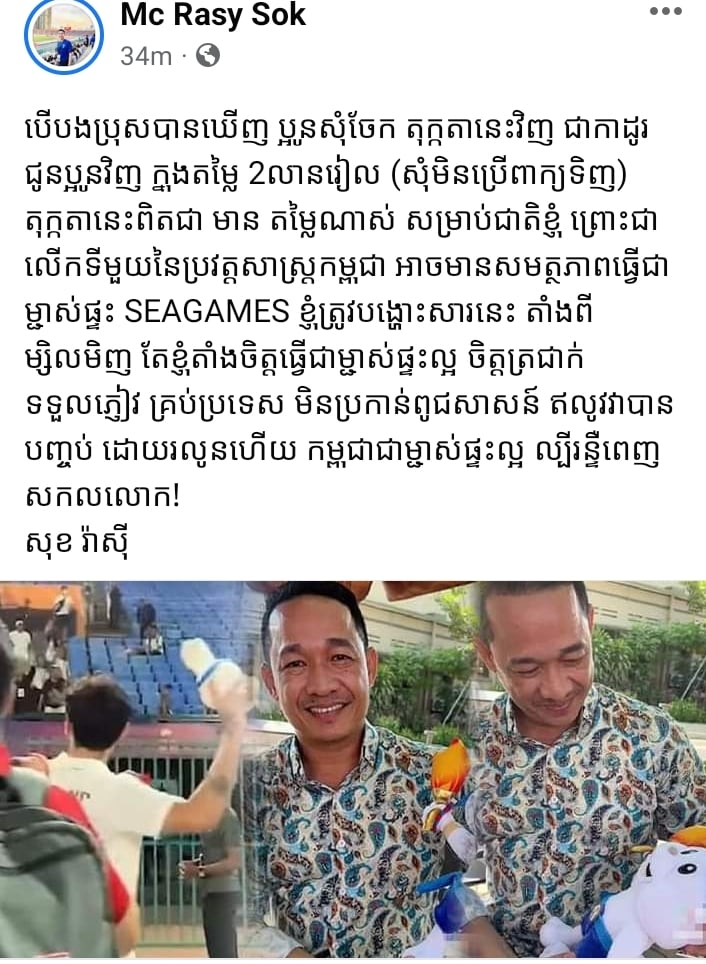This screenshot has height=964, width=706.
Task: Open Mc Rasy Sok's profile picture
Action: [63, 35]
